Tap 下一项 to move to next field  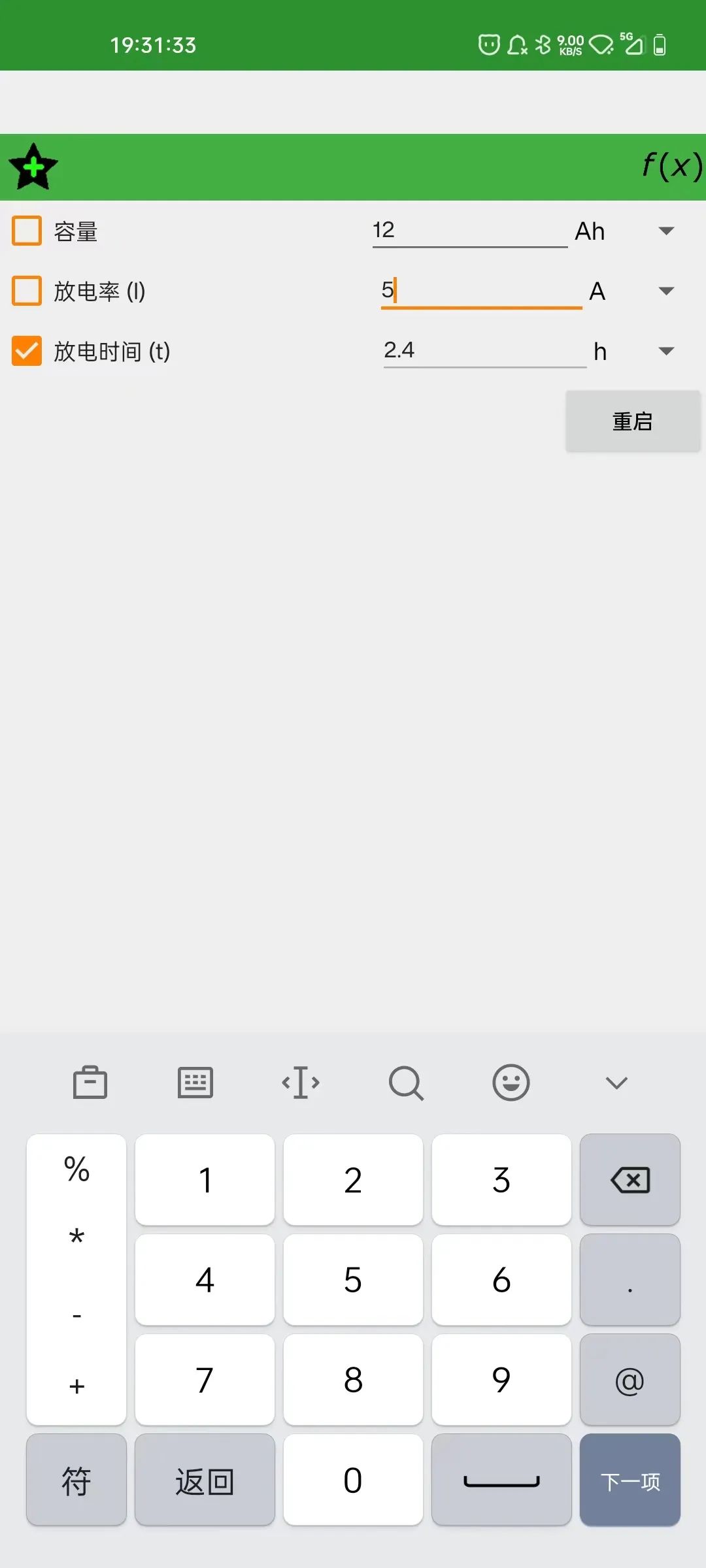click(630, 1480)
